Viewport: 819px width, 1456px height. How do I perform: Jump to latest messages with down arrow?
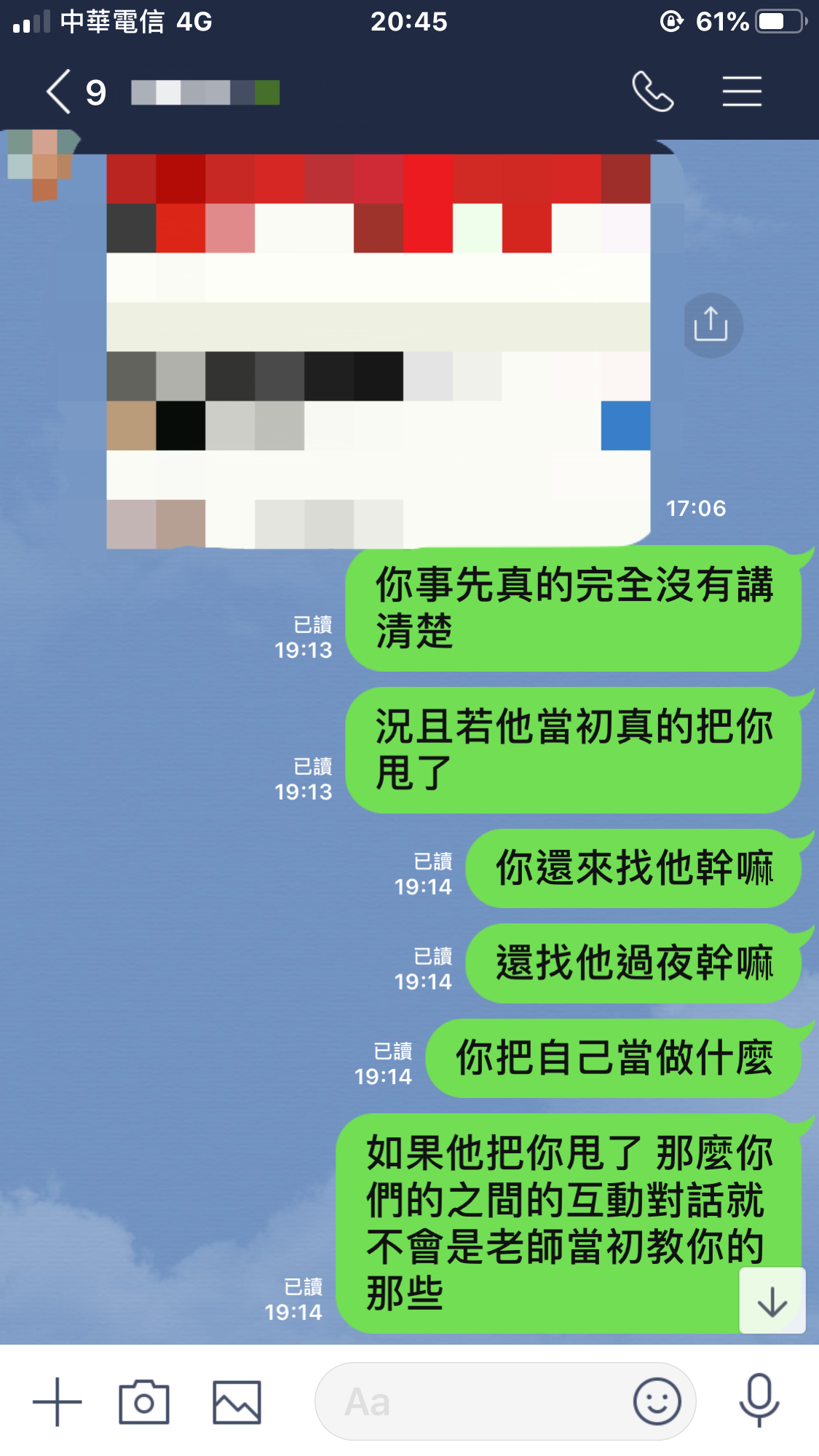[x=772, y=1301]
